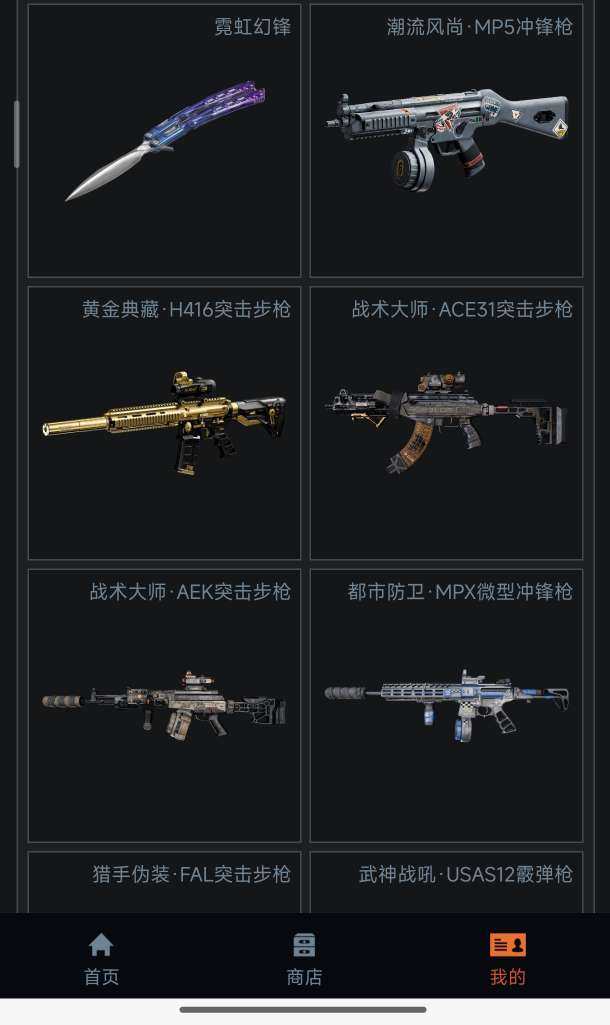610x1025 pixels.
Task: Switch to the 首页 tab
Action: [101, 960]
